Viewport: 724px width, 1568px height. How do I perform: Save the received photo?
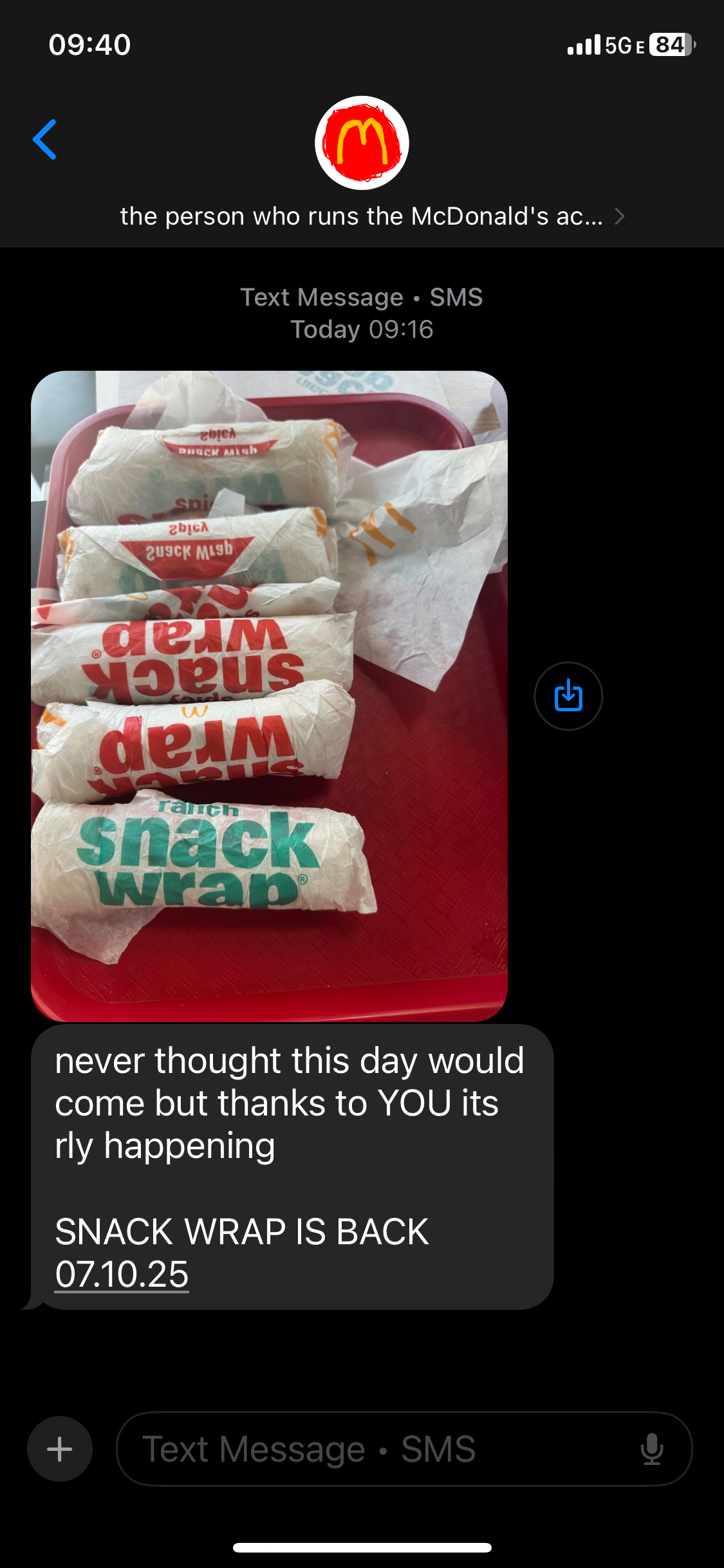click(x=568, y=696)
